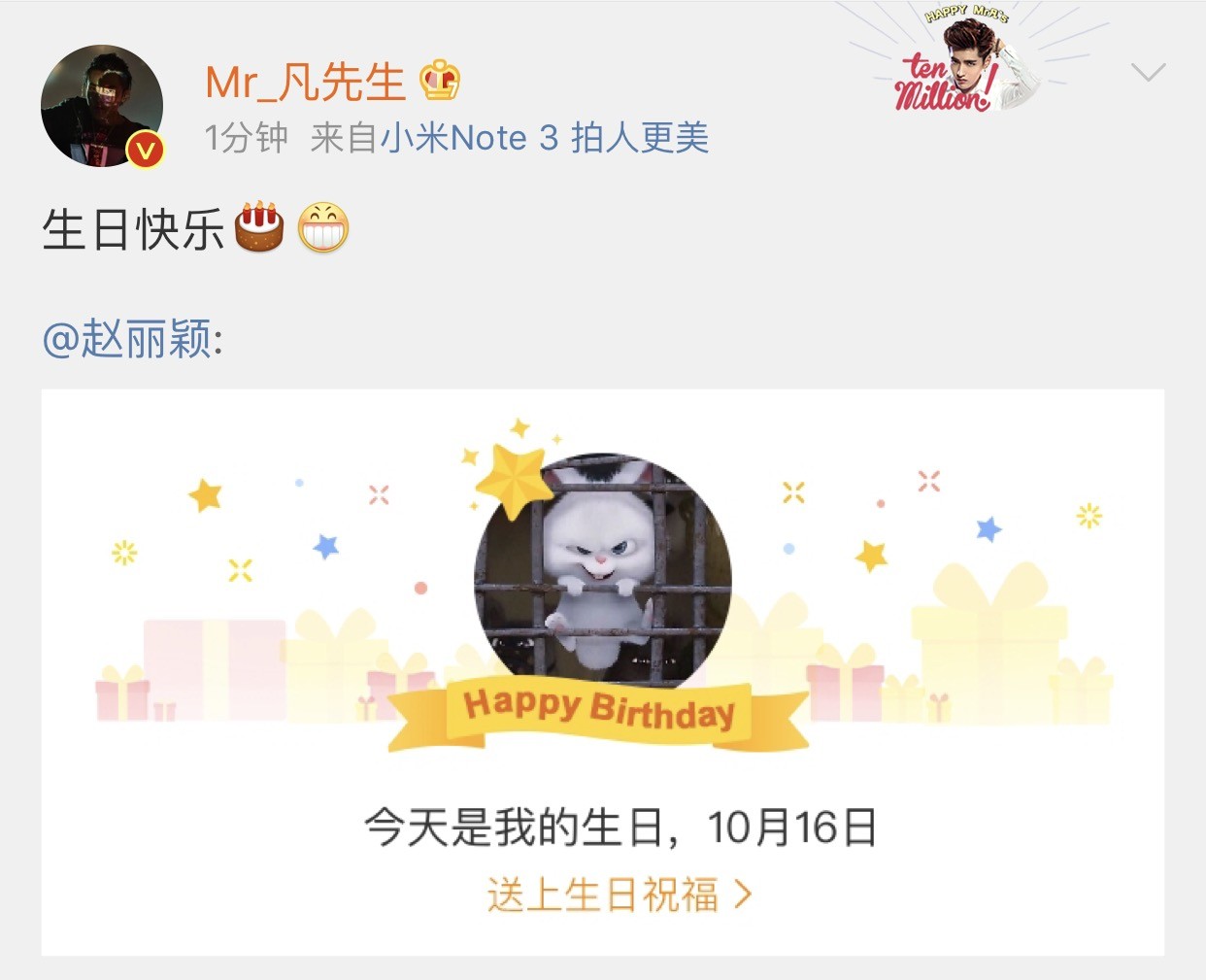
Task: Open Mr_凡先生's profile picture
Action: coord(102,106)
